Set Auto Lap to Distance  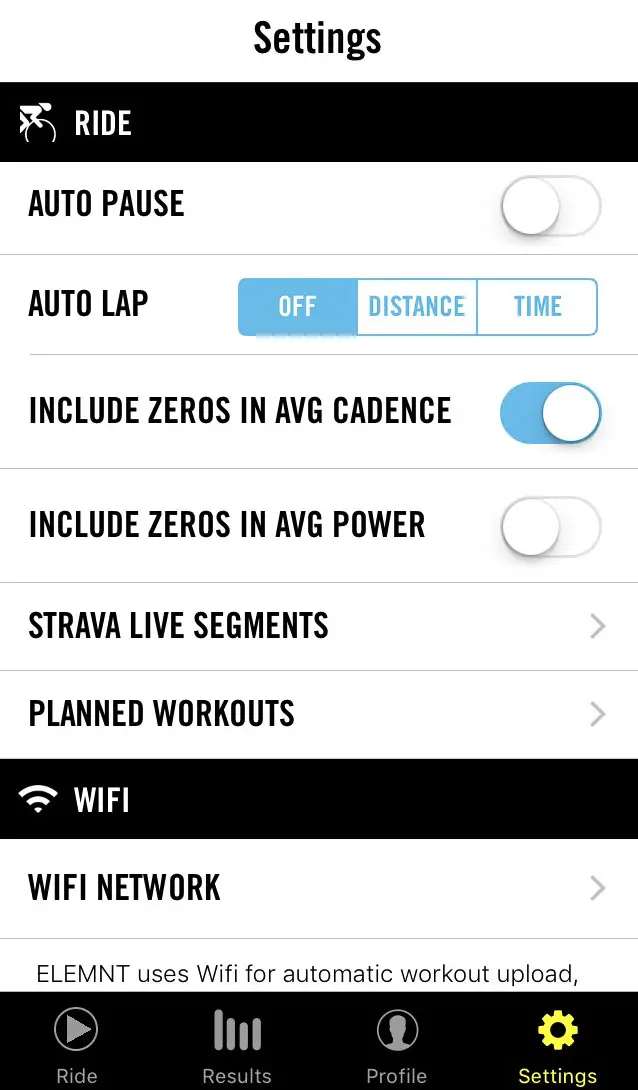click(x=417, y=307)
